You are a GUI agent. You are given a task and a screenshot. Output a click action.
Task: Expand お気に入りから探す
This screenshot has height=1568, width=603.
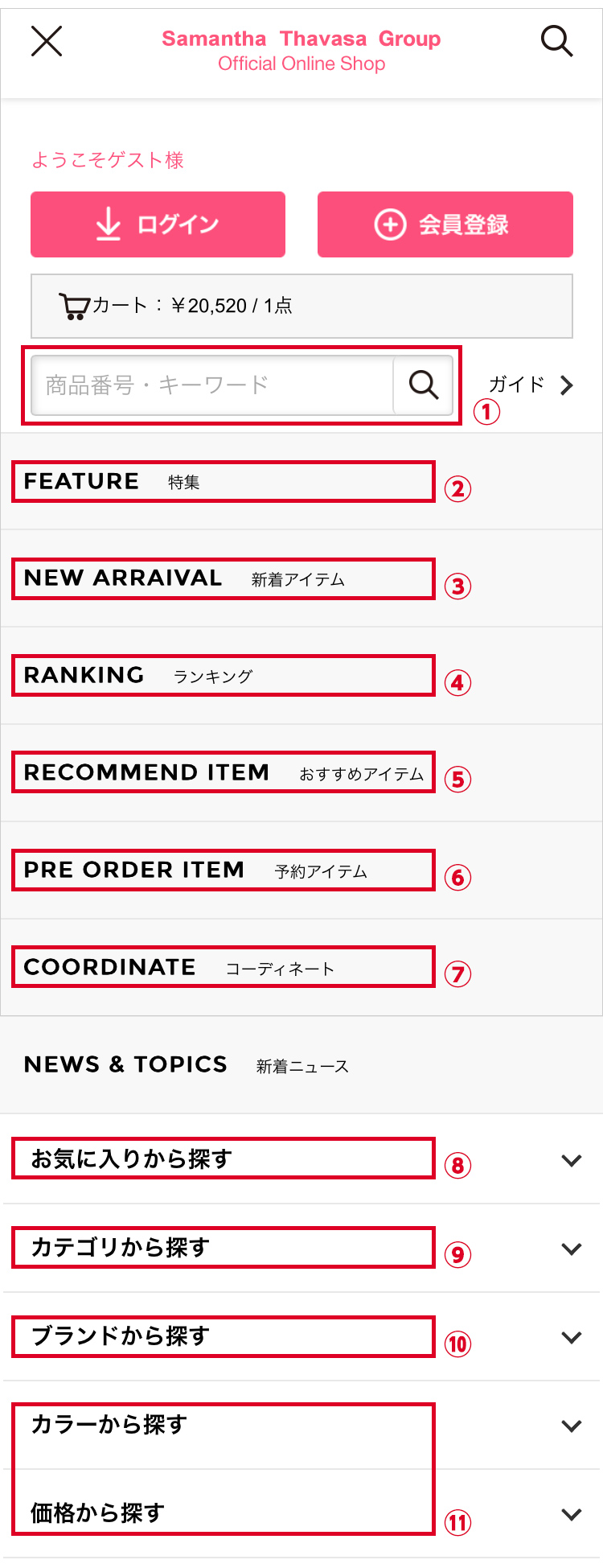point(301,1159)
